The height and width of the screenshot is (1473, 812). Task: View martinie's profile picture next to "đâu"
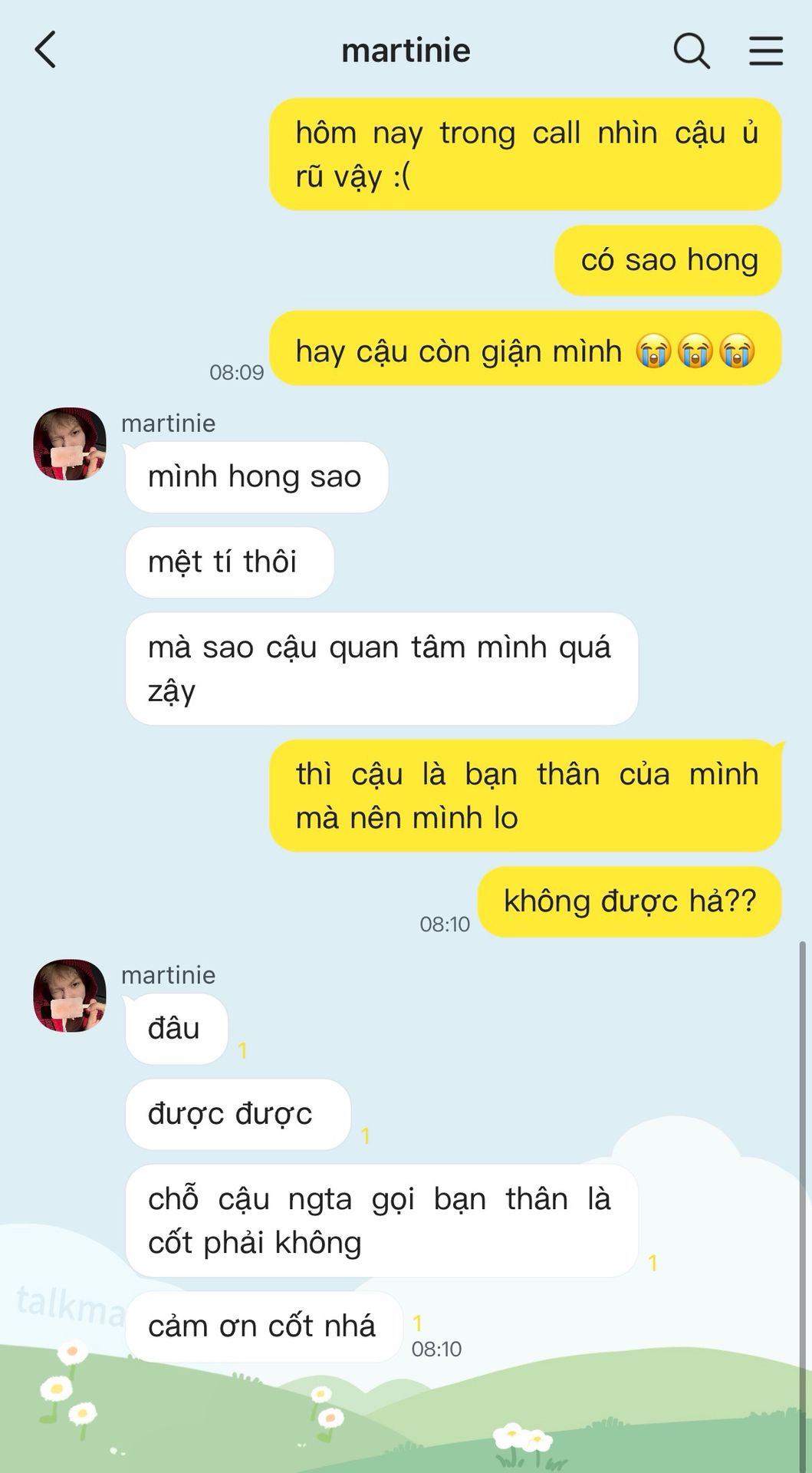pos(70,996)
